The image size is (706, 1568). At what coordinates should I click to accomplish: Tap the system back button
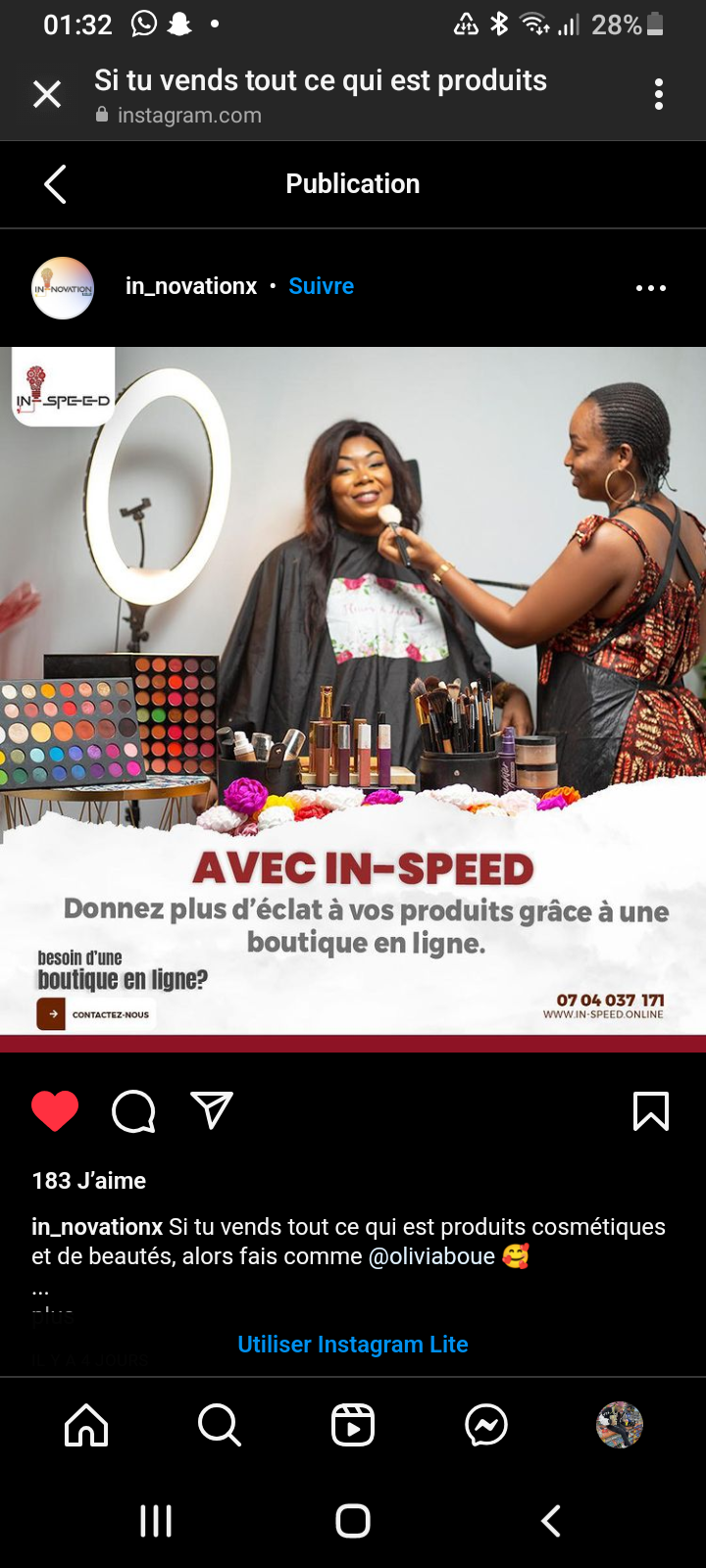pyautogui.click(x=551, y=1521)
